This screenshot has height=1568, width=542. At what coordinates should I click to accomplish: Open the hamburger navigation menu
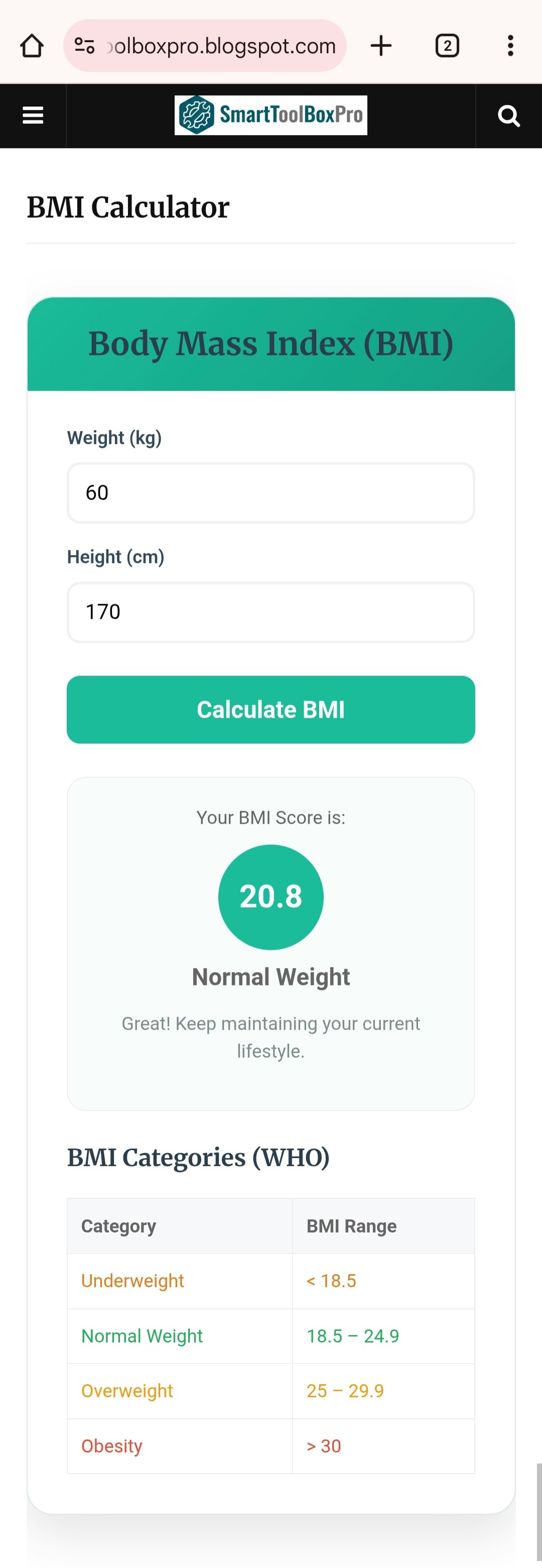click(x=32, y=116)
